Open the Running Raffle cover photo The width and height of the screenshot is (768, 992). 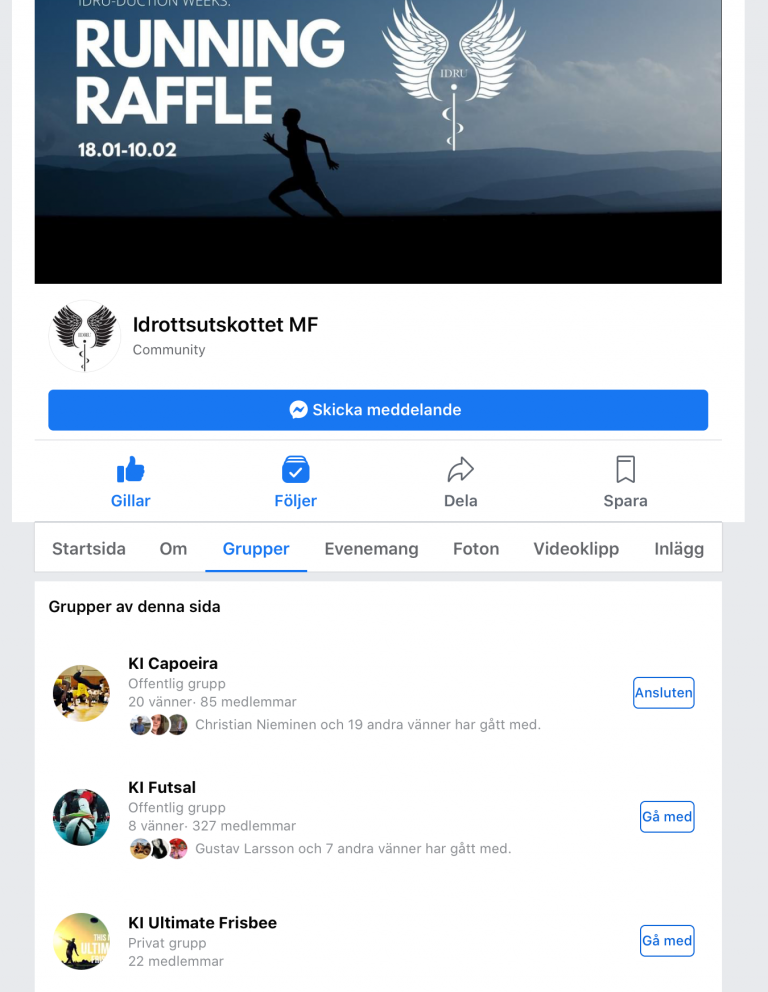(378, 140)
